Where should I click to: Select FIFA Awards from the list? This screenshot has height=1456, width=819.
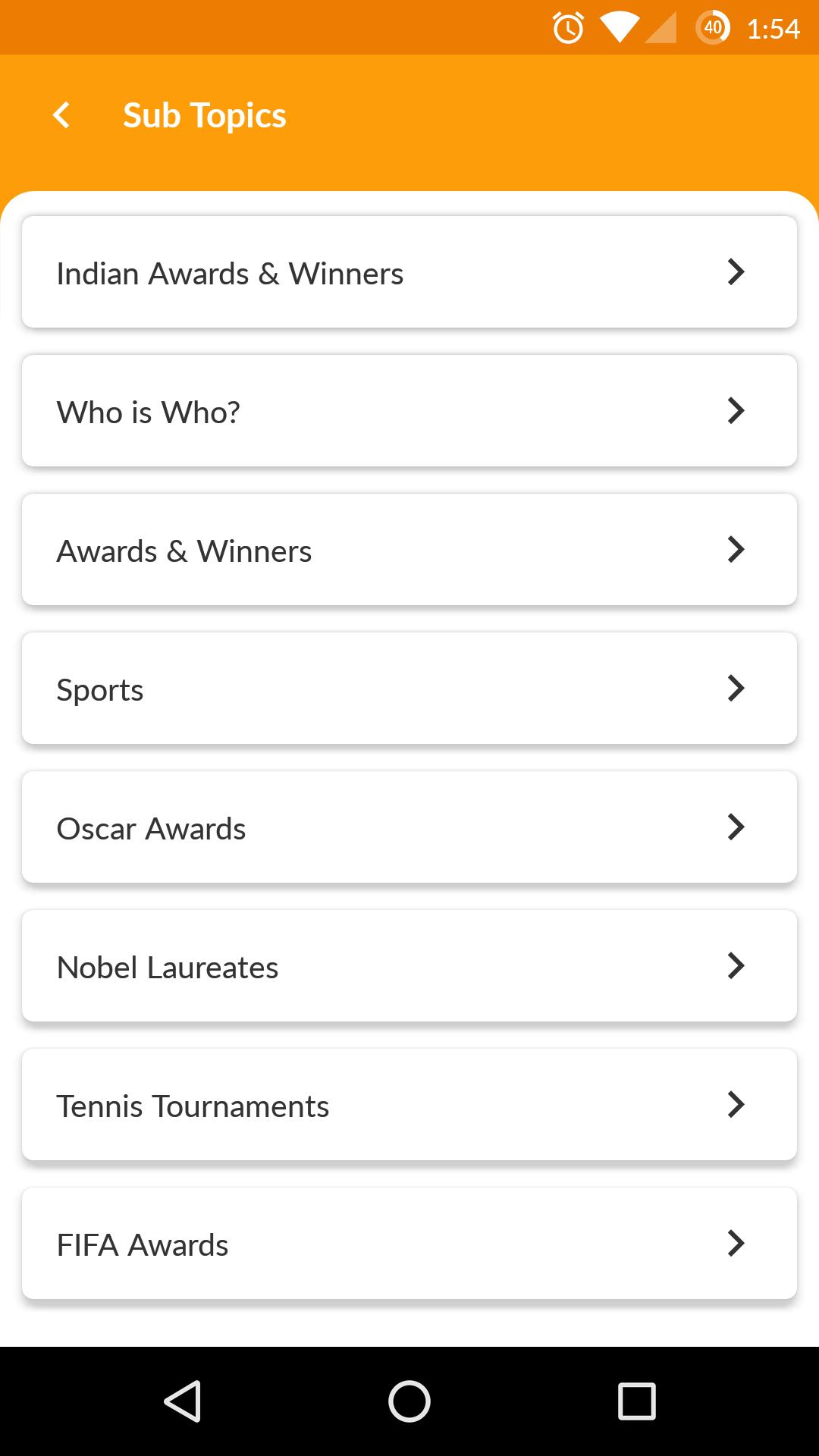409,1244
